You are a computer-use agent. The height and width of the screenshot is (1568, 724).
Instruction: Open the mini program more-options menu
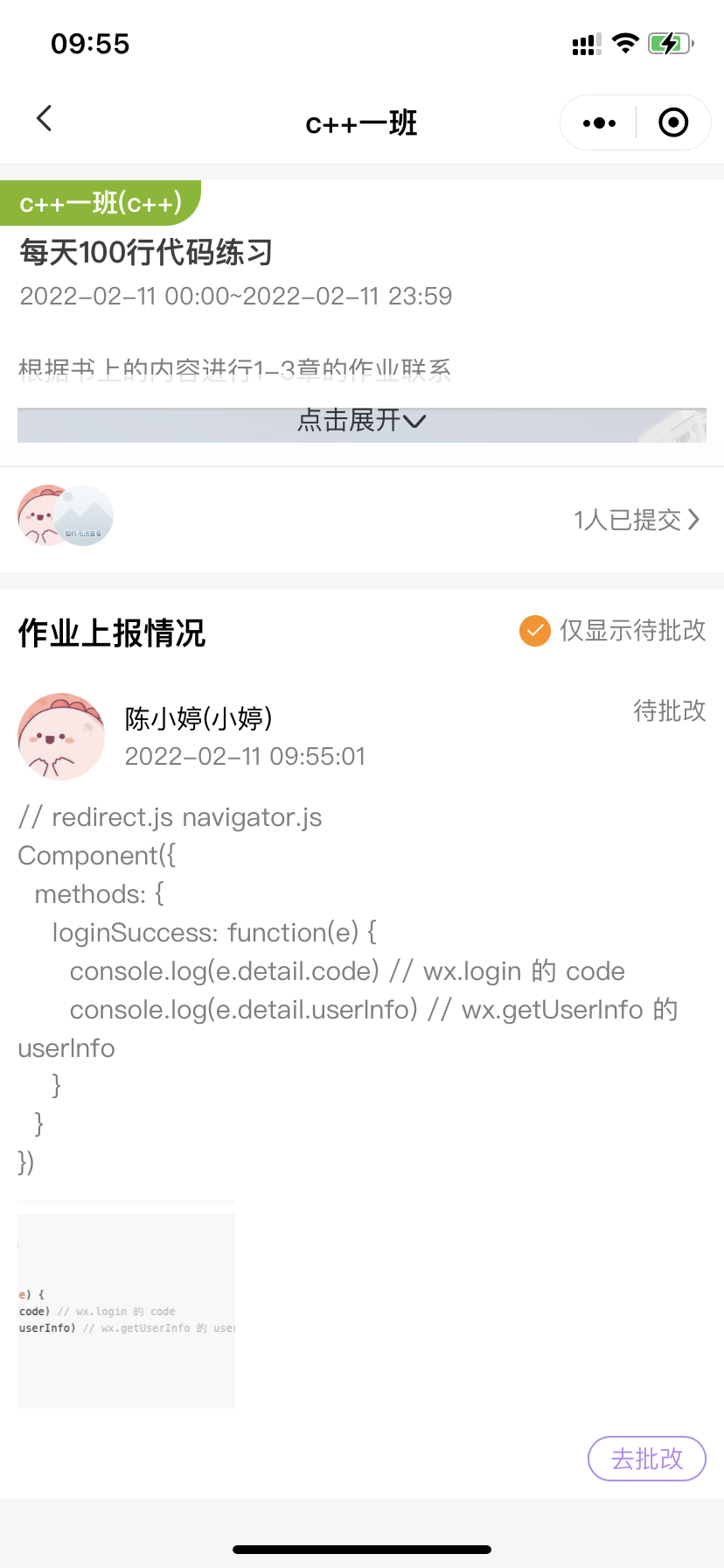tap(599, 123)
